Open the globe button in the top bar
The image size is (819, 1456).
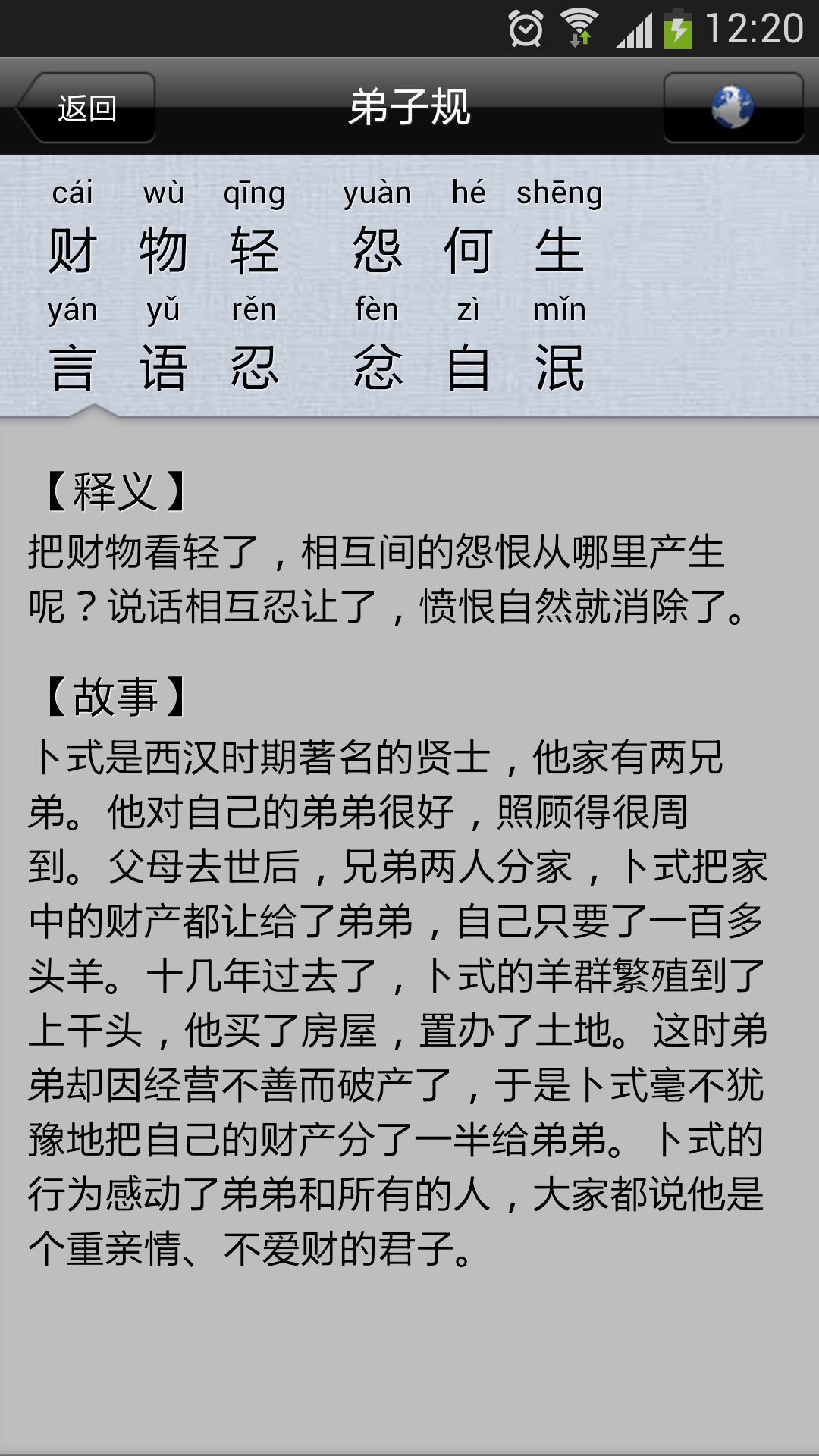(x=733, y=108)
